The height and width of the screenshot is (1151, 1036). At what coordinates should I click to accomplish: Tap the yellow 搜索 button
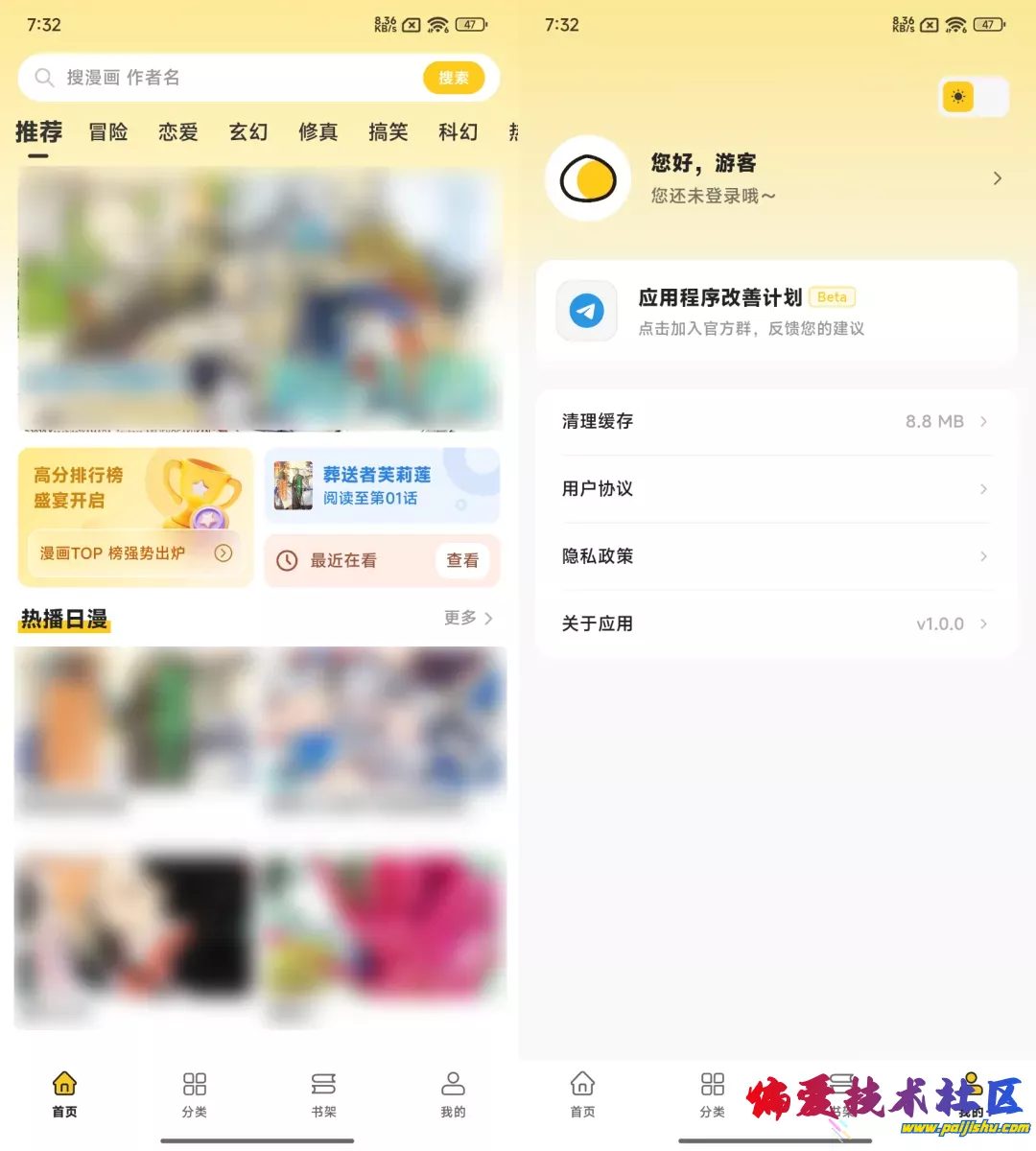pyautogui.click(x=453, y=78)
